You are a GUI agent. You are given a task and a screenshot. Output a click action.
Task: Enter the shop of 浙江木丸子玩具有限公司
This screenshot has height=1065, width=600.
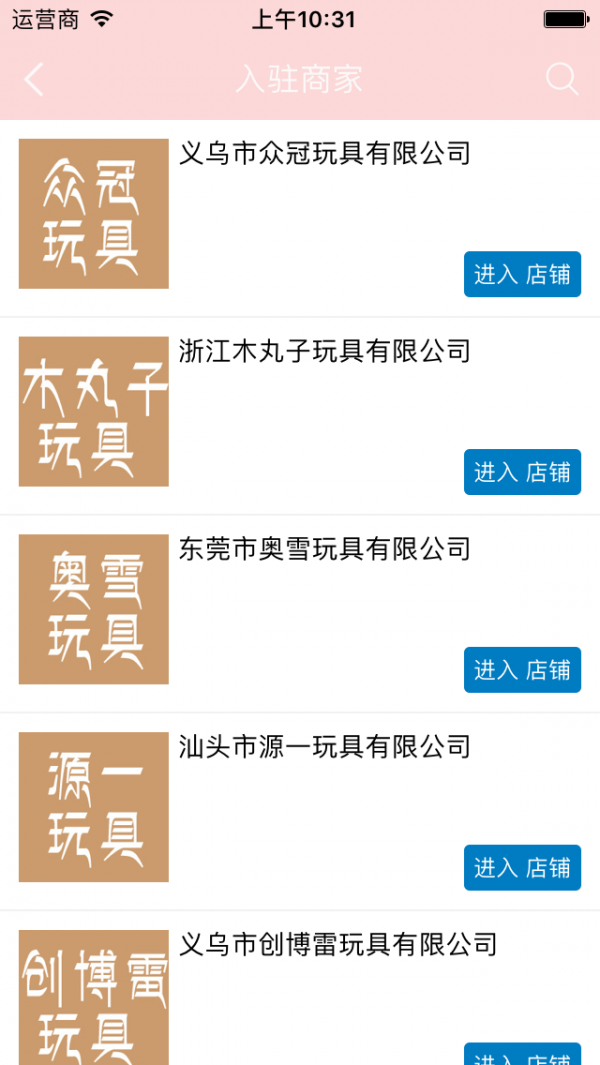click(522, 472)
